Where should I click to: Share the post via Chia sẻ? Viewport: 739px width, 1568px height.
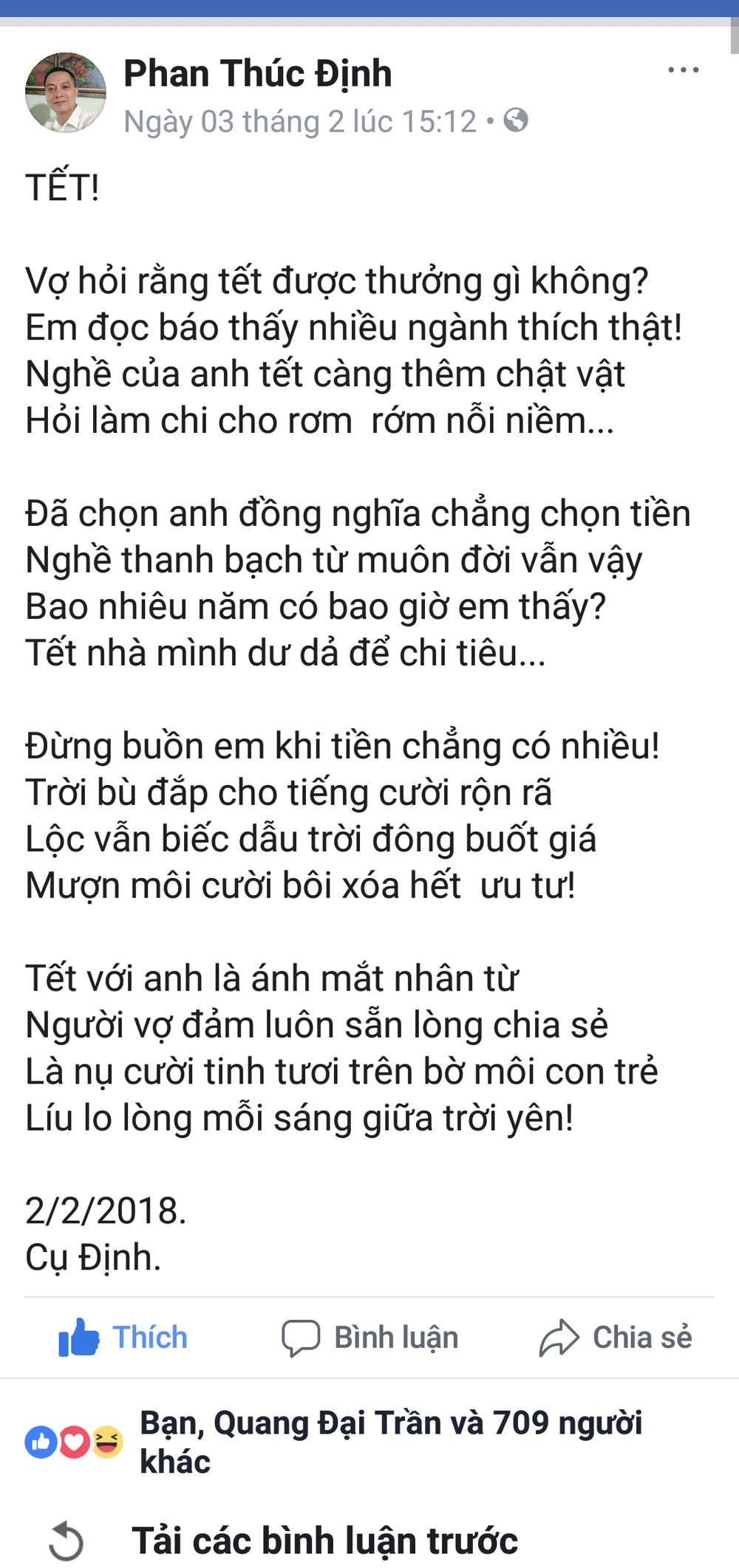point(616,1338)
